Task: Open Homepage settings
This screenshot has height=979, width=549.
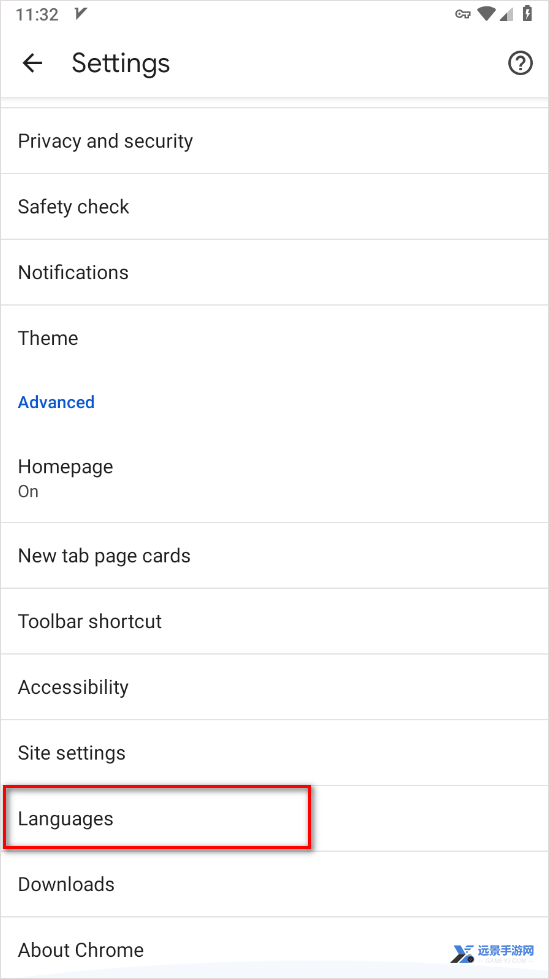Action: [x=274, y=478]
